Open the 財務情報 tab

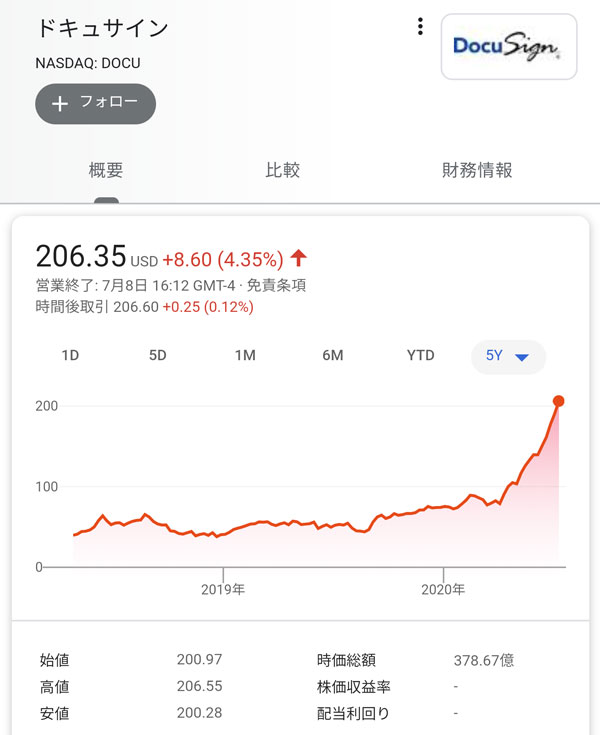point(477,170)
